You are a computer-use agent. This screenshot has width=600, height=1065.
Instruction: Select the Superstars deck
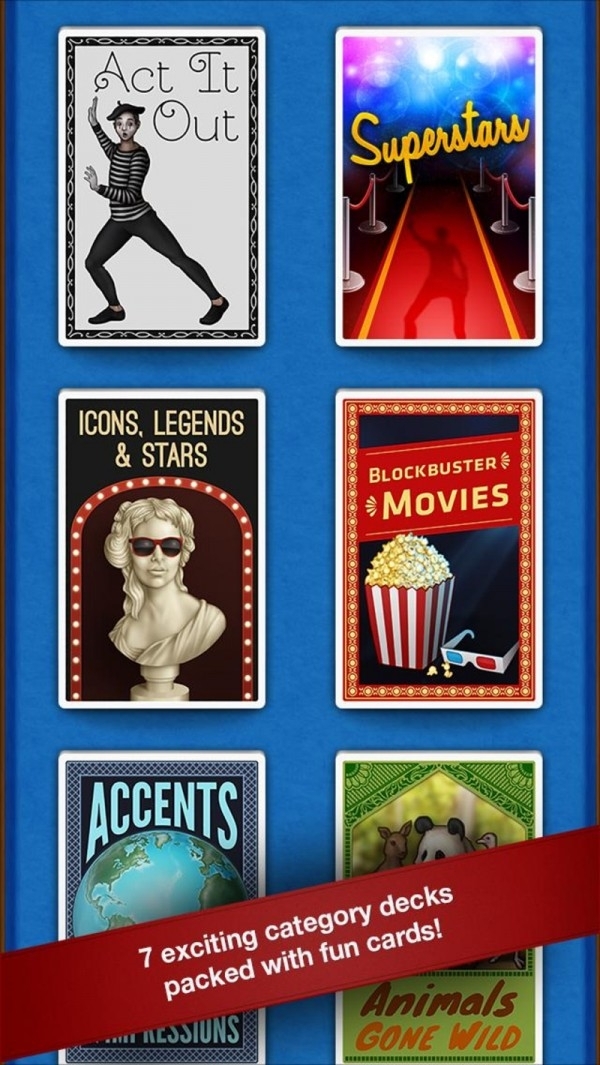coord(438,187)
